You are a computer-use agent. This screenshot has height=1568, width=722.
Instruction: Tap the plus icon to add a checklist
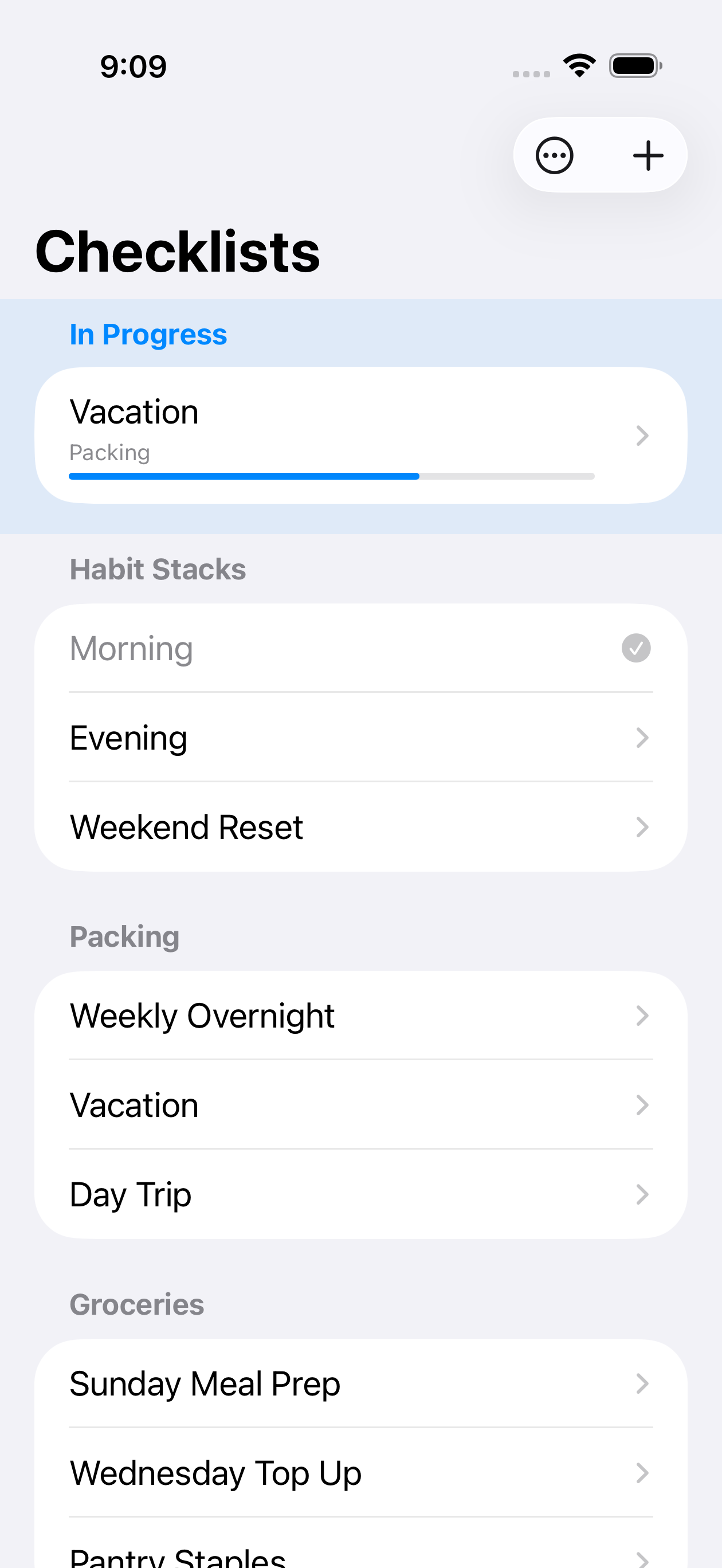click(x=647, y=154)
